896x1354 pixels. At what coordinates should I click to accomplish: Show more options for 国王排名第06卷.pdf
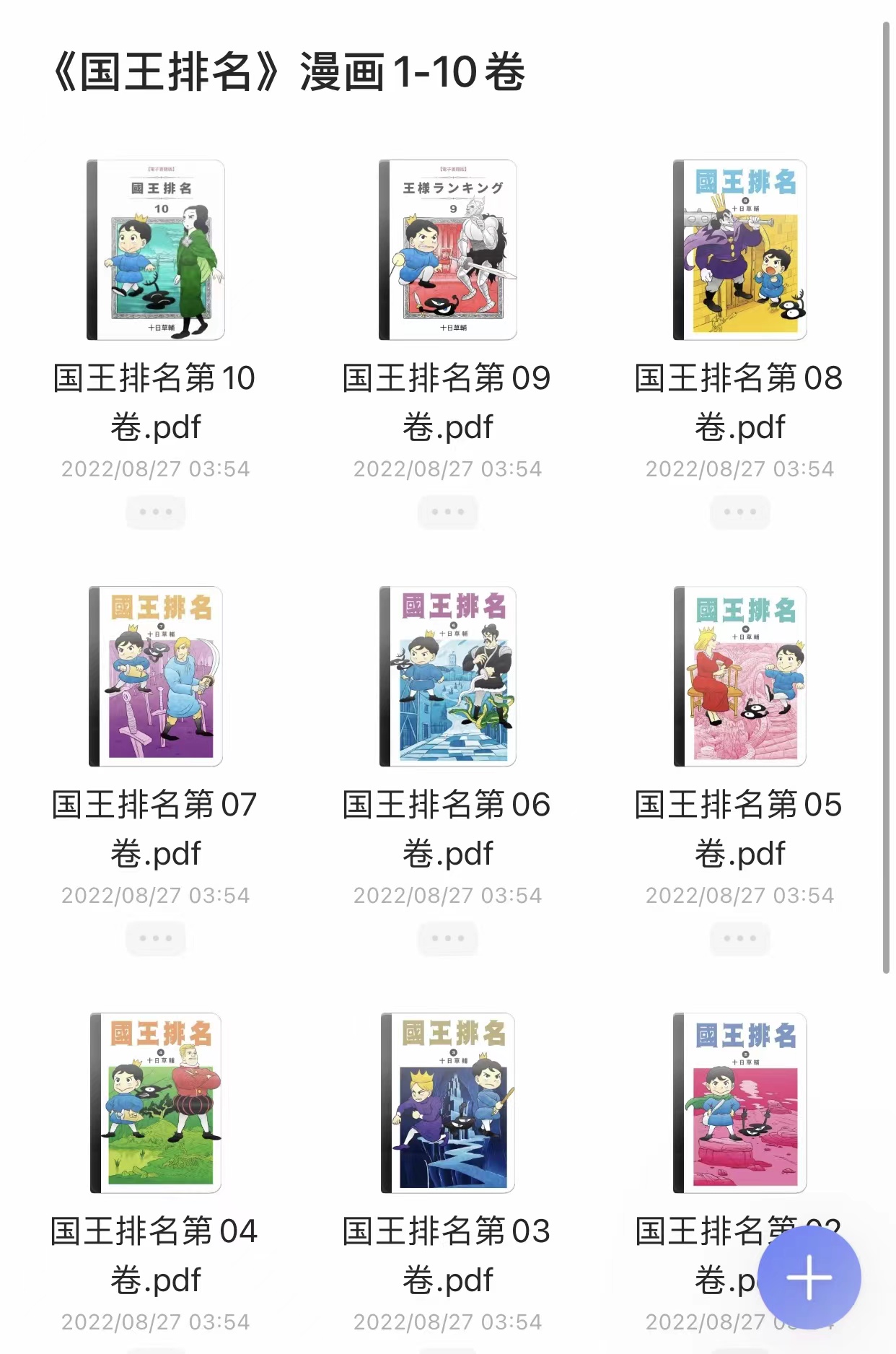coord(448,938)
